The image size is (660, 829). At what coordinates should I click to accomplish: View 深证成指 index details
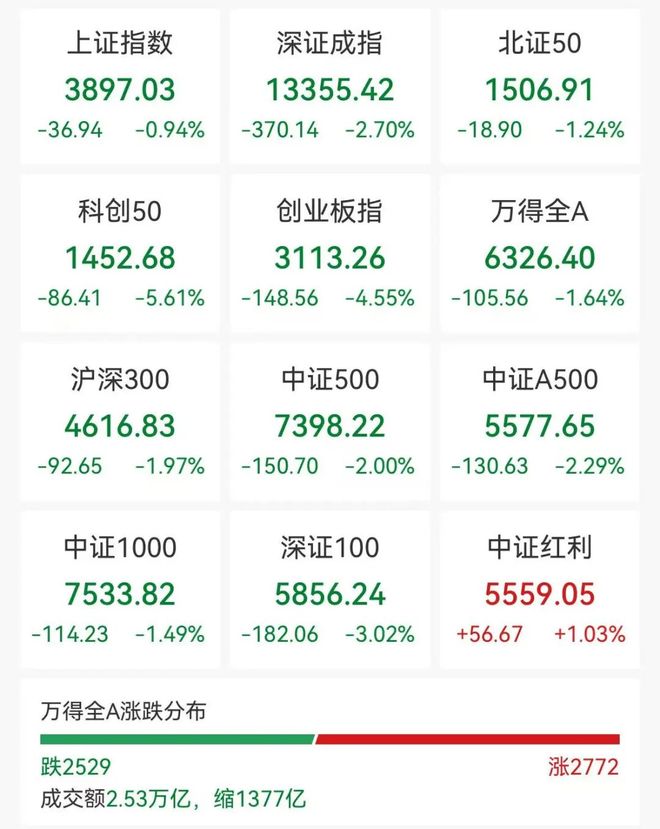tap(330, 88)
